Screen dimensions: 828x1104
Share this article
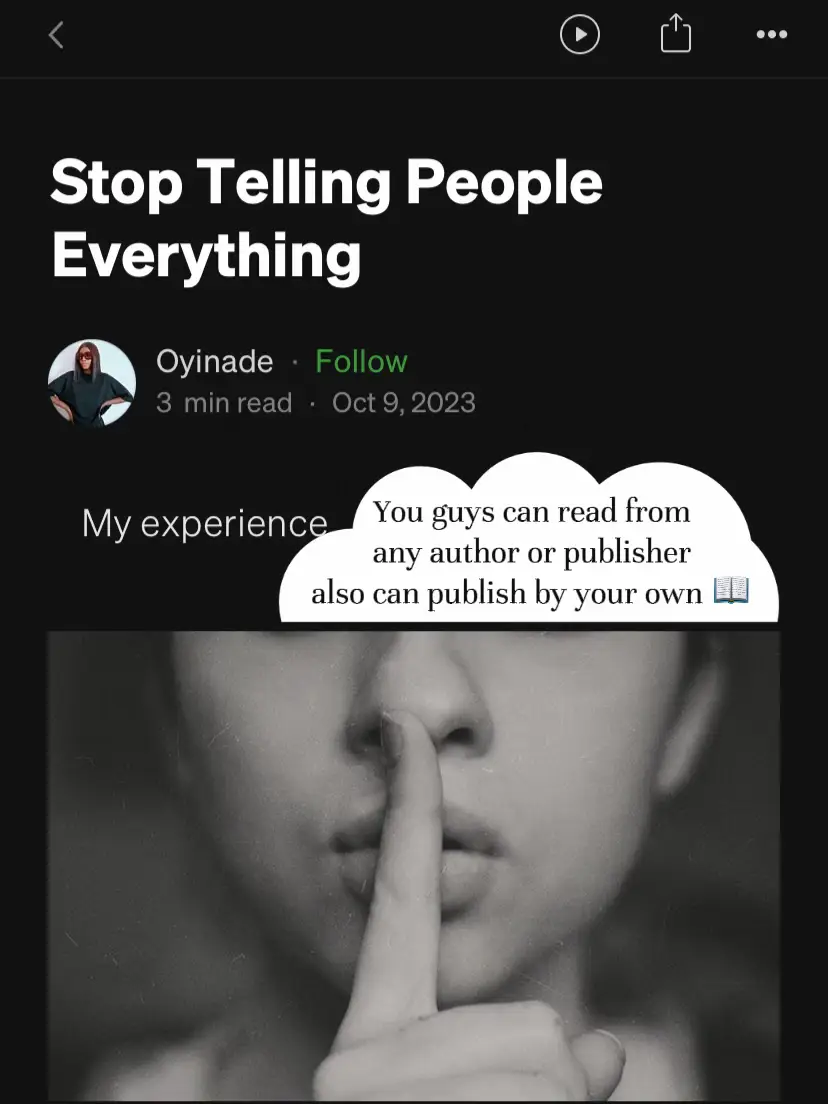tap(676, 34)
